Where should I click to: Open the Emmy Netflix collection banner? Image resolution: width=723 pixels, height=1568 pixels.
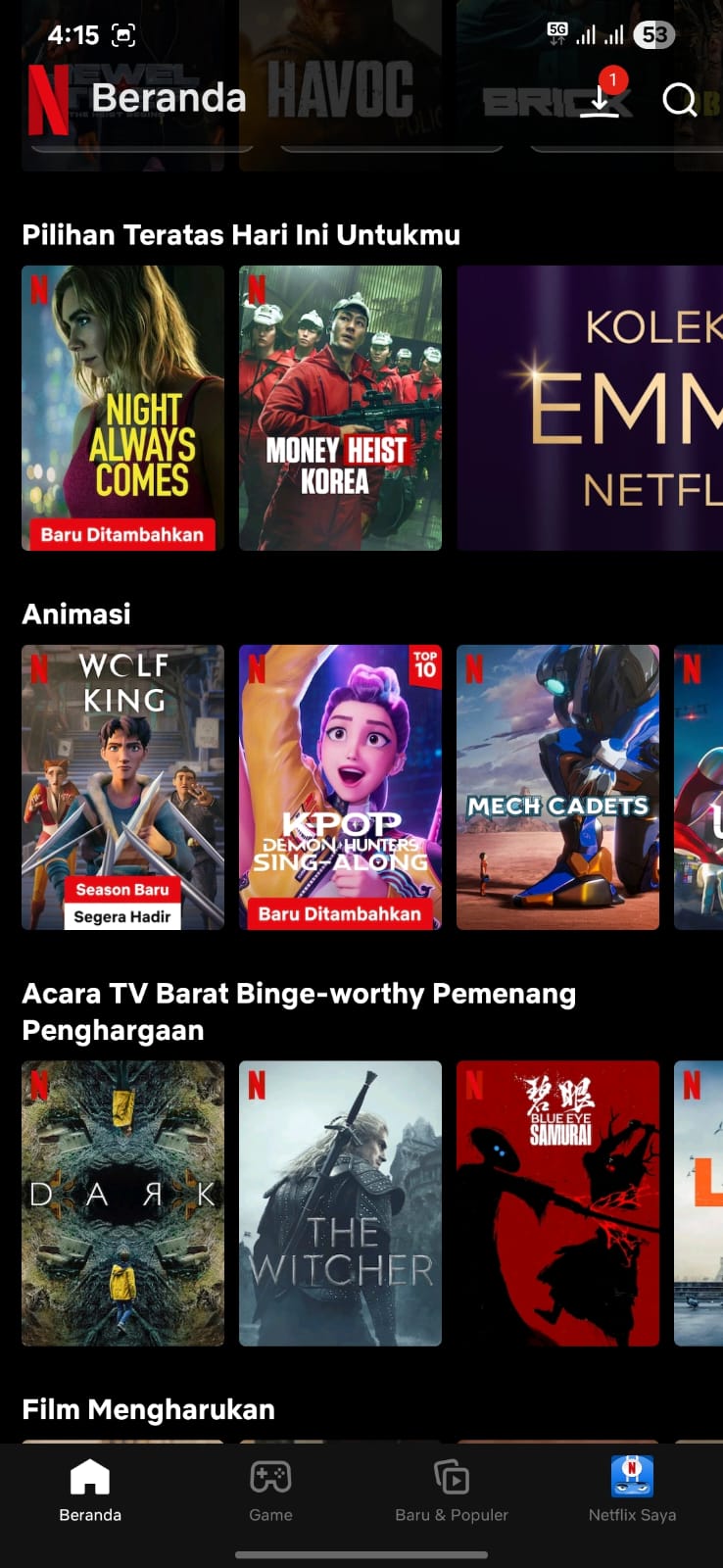[x=590, y=407]
